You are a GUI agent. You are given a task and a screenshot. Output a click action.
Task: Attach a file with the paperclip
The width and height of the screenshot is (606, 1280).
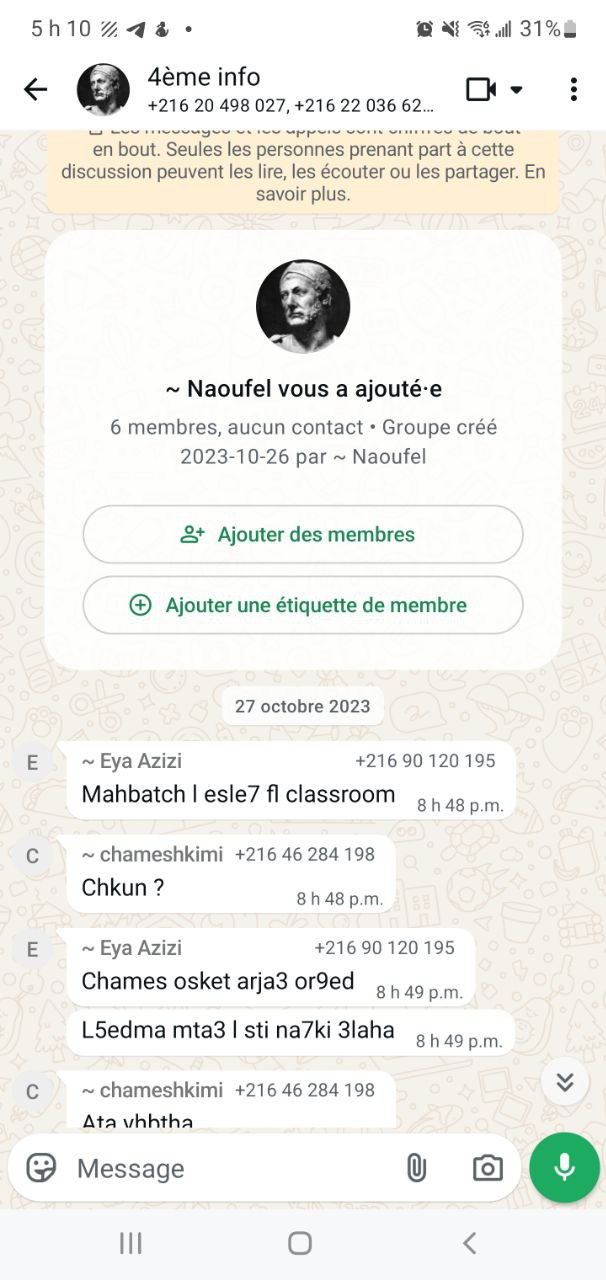416,1168
